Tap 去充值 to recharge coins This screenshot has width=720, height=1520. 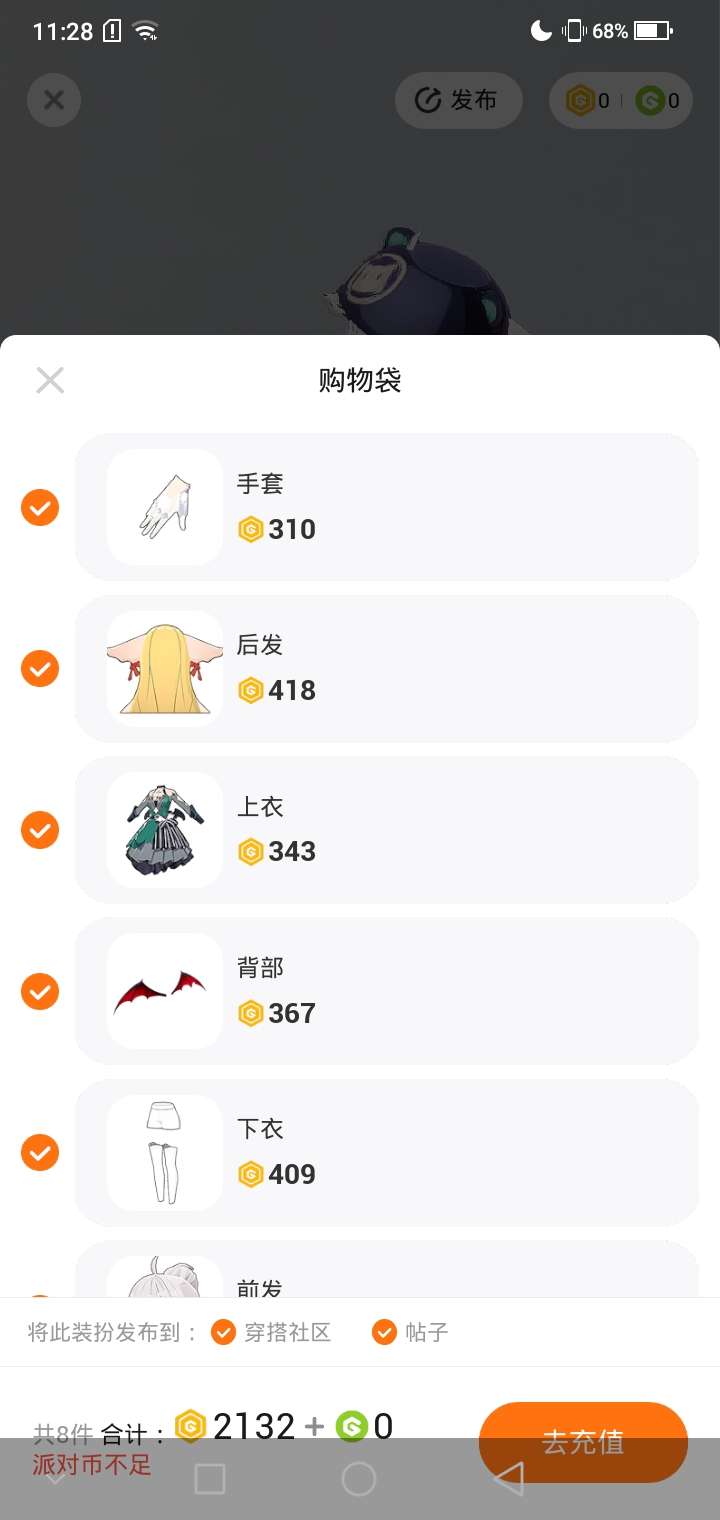coord(583,1441)
